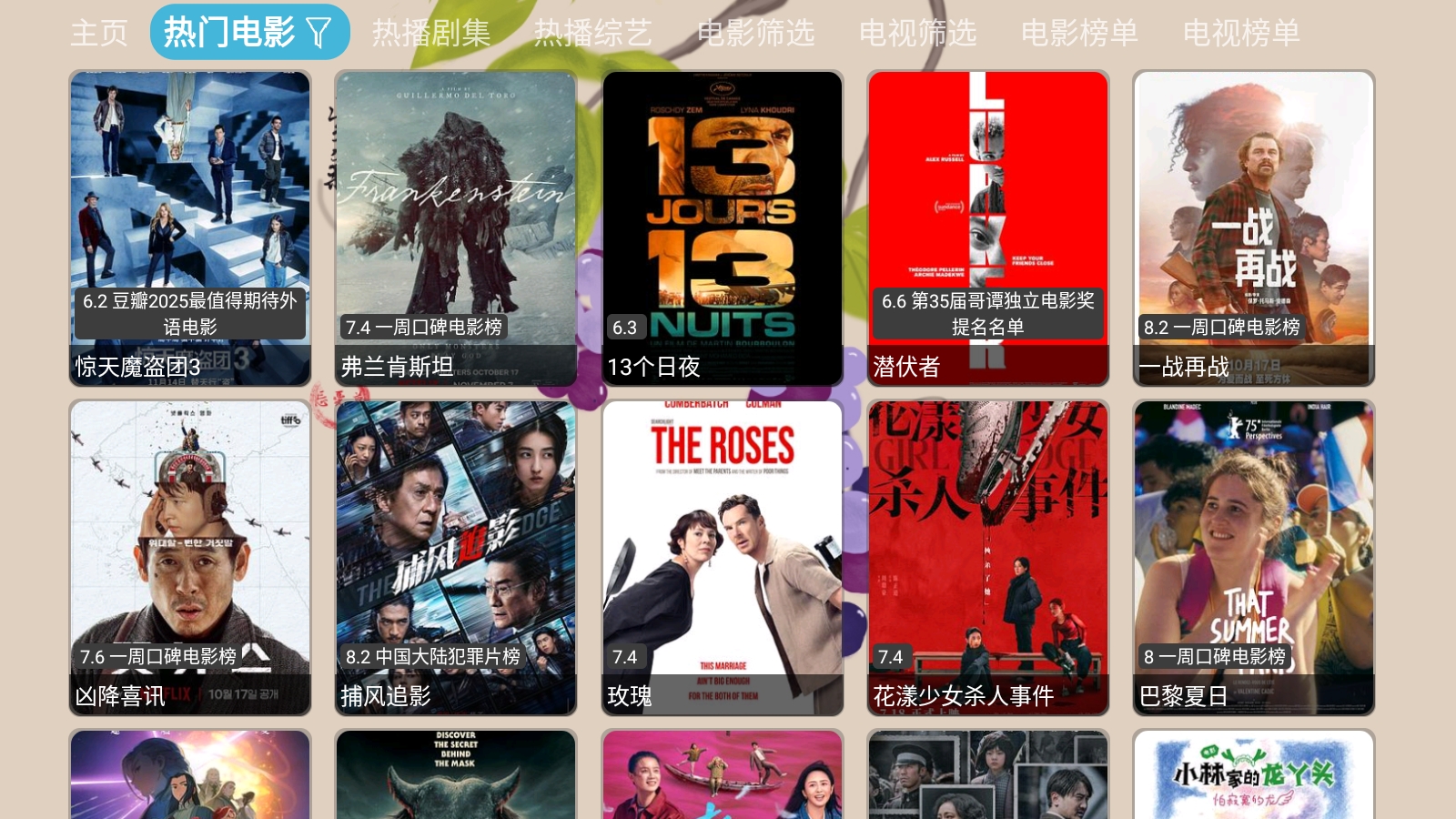The image size is (1456, 819).
Task: Open the movie 弗兰肯斯坦
Action: point(456,227)
